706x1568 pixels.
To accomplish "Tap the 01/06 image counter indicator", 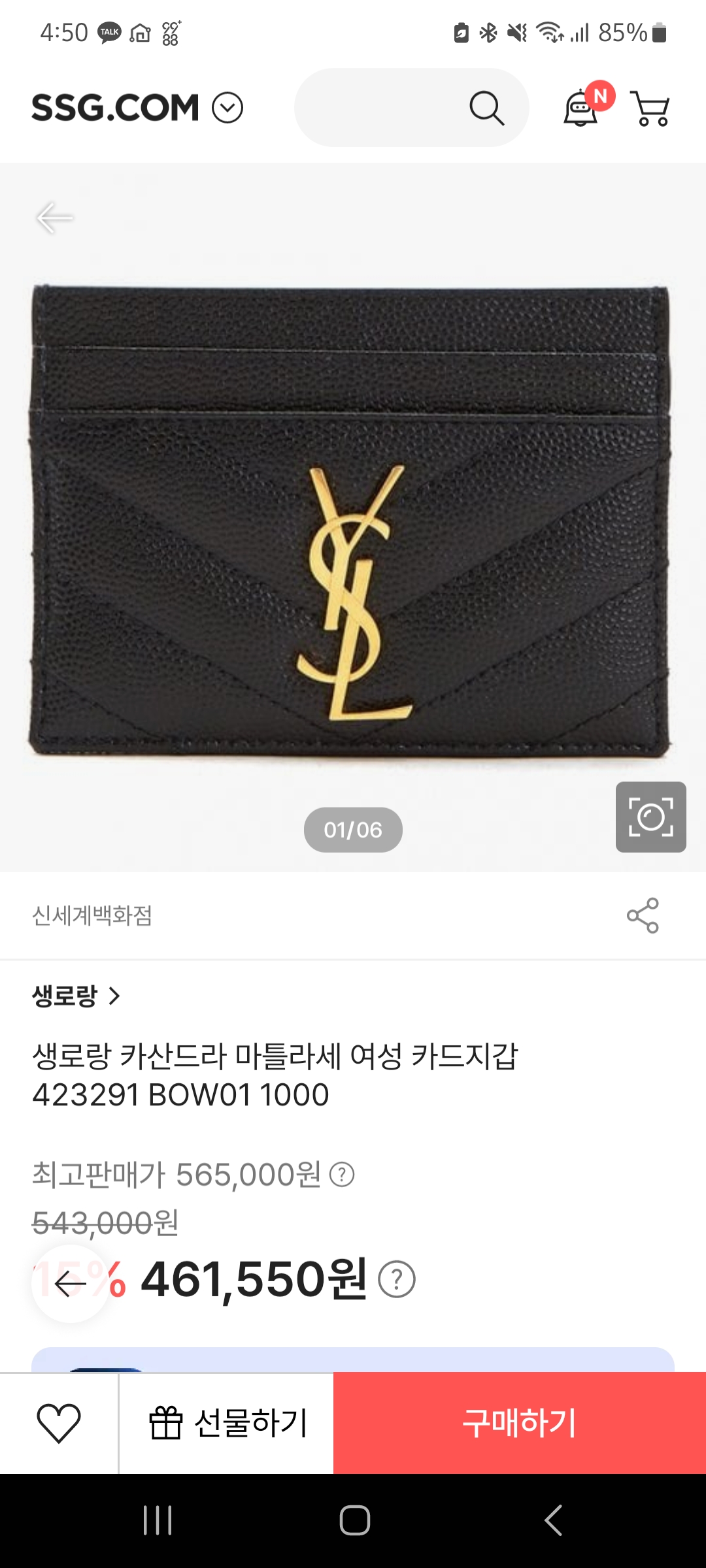I will [352, 828].
